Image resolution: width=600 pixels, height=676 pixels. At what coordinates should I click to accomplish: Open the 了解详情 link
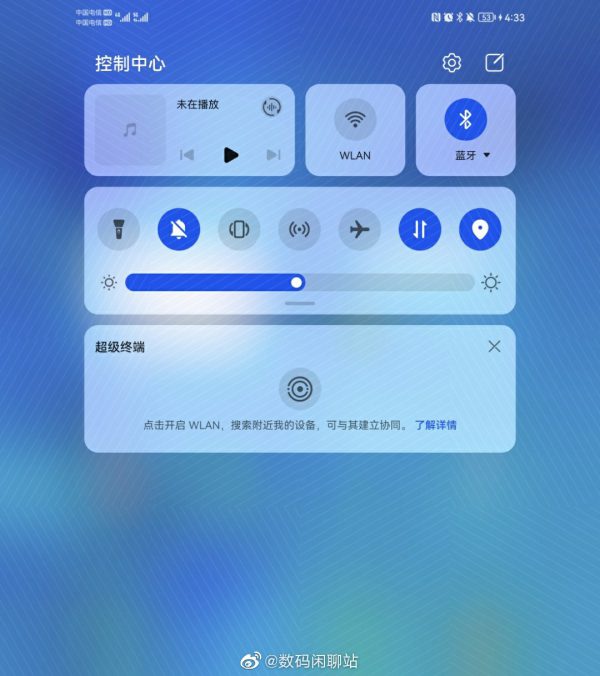coord(436,425)
